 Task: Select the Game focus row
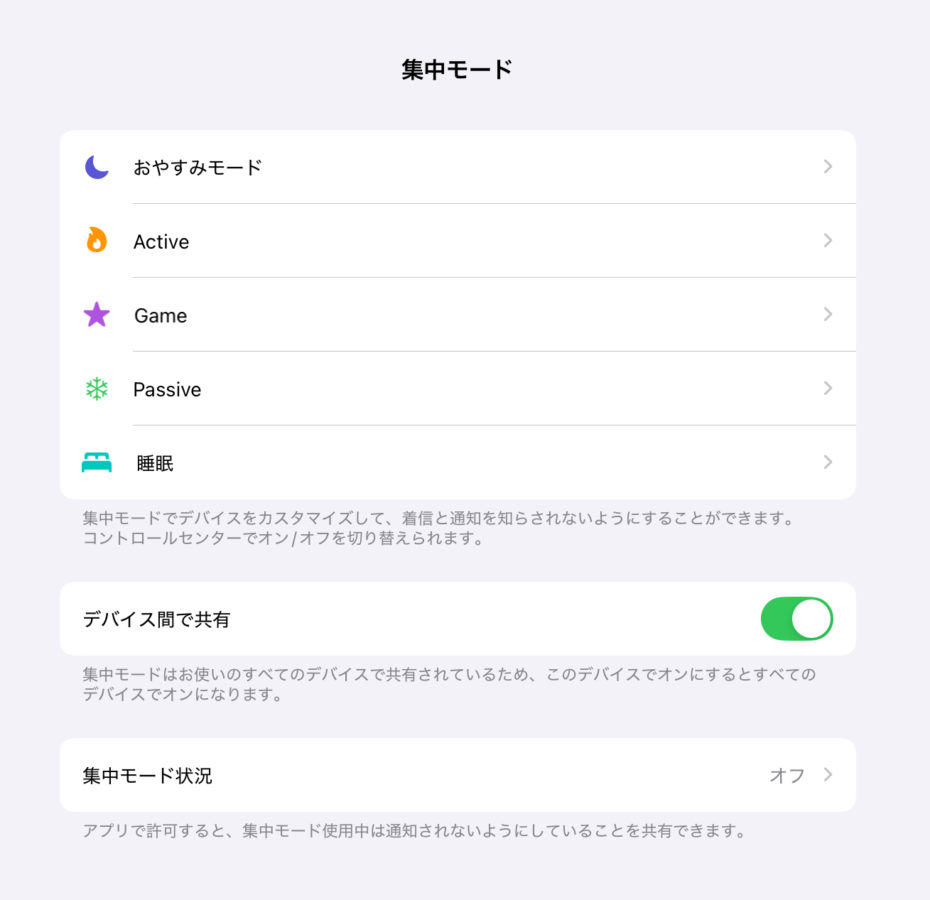pos(457,315)
